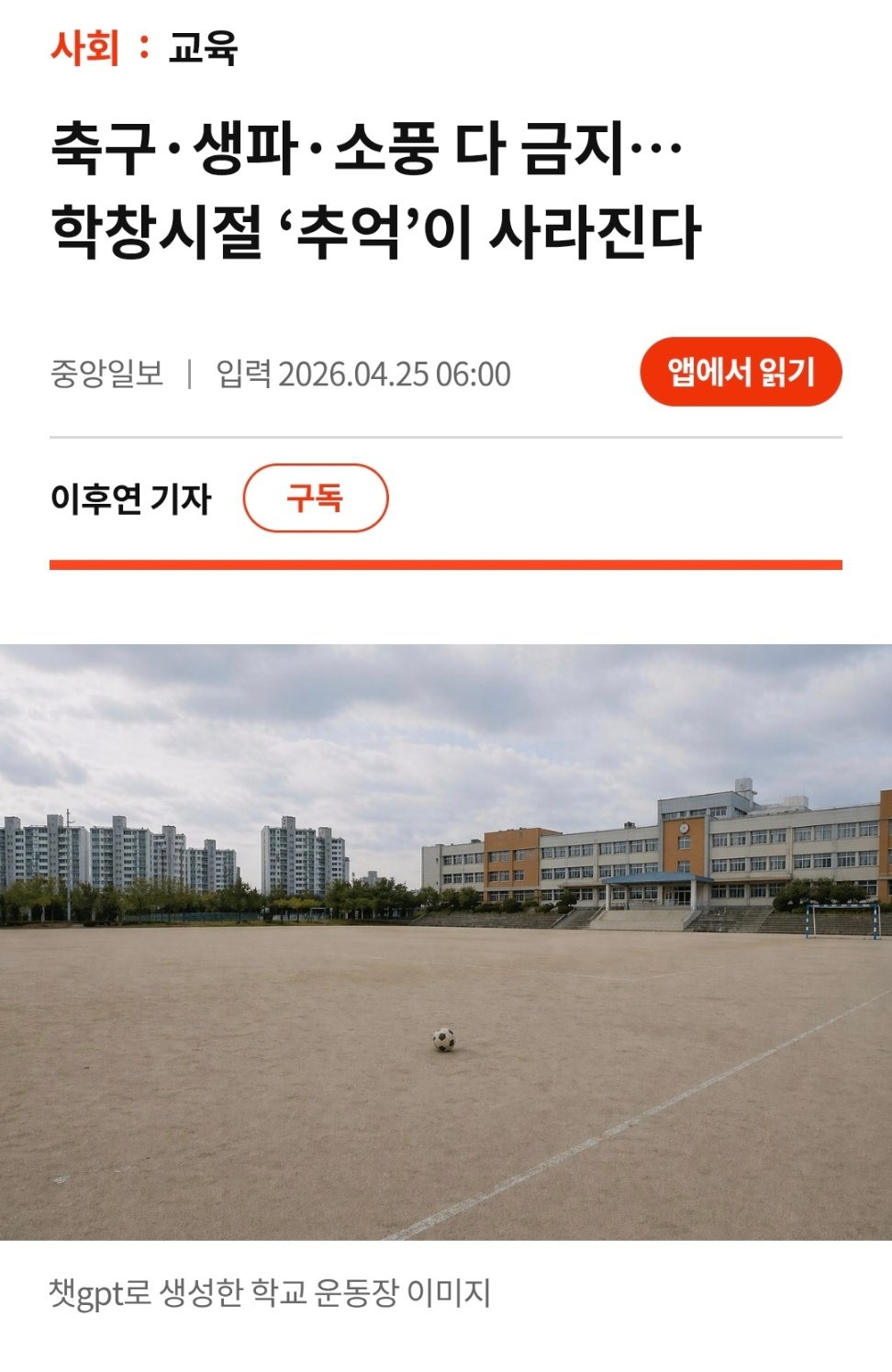Viewport: 892px width, 1372px height.
Task: Tap the 앱에서 읽기 button
Action: click(x=740, y=372)
